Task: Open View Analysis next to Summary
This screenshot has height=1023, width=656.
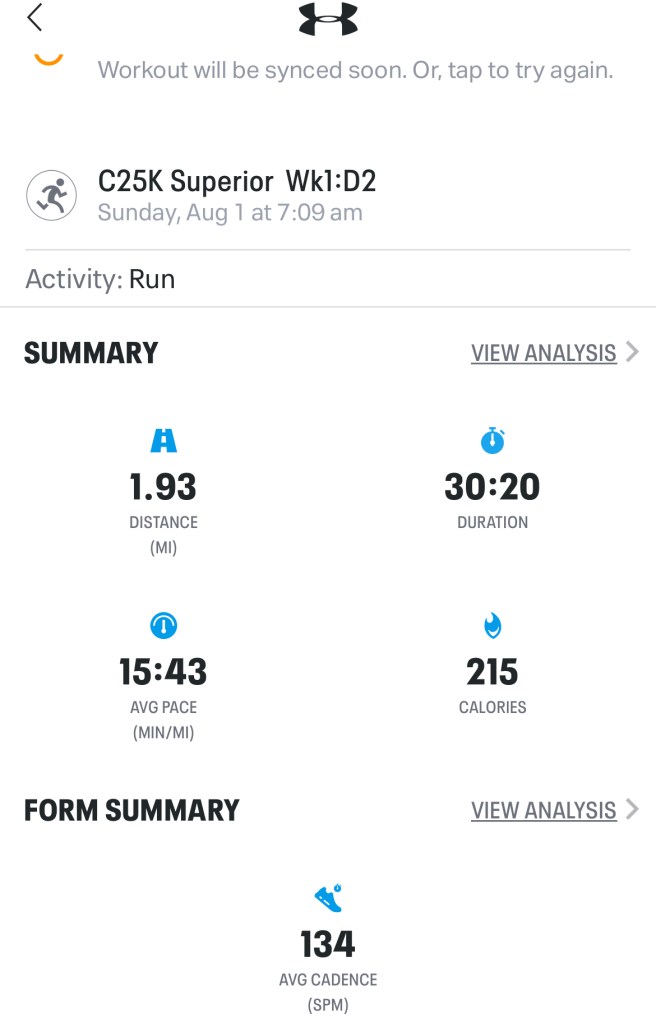Action: click(x=553, y=353)
